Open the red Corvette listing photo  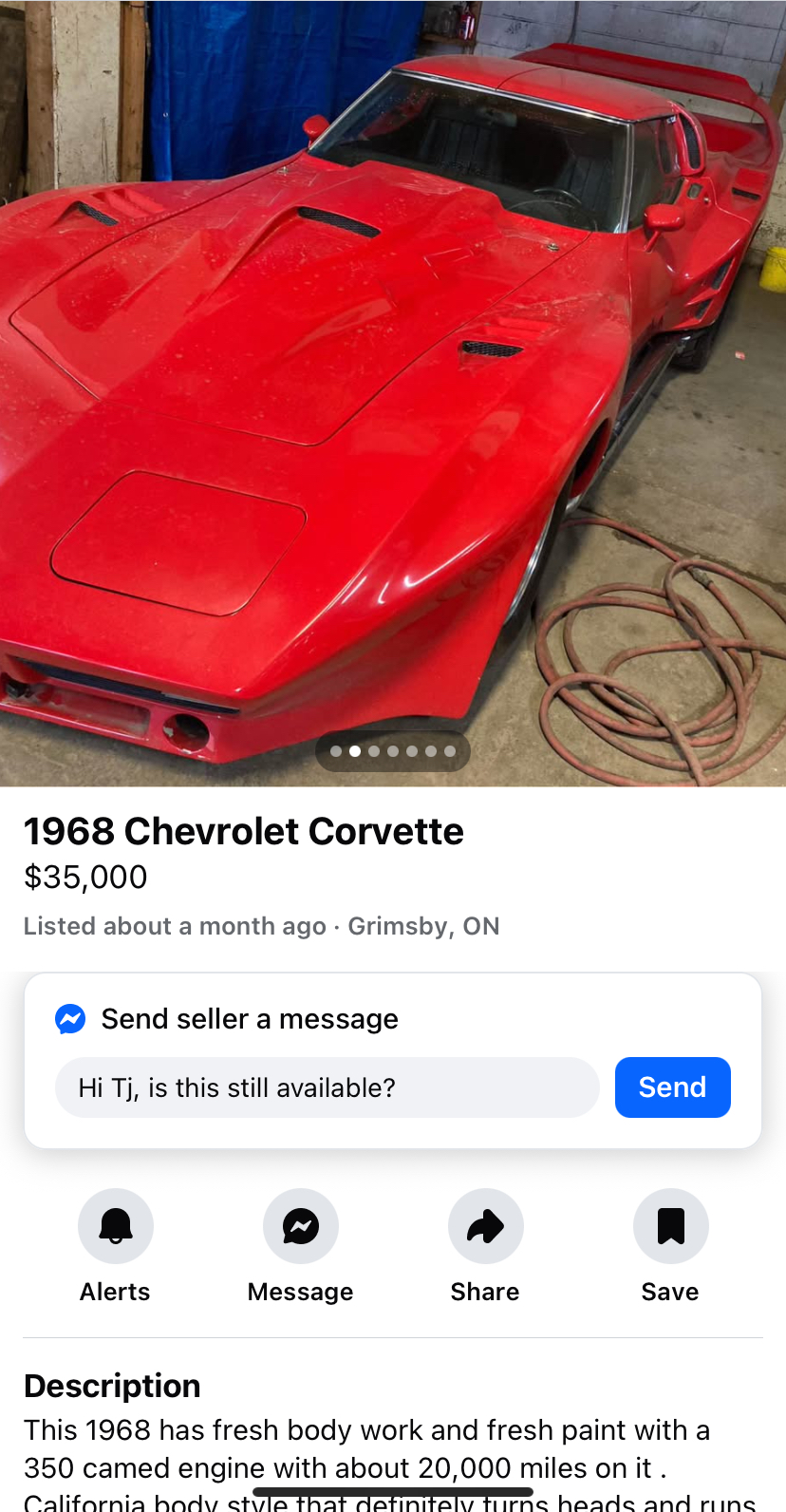(x=393, y=380)
